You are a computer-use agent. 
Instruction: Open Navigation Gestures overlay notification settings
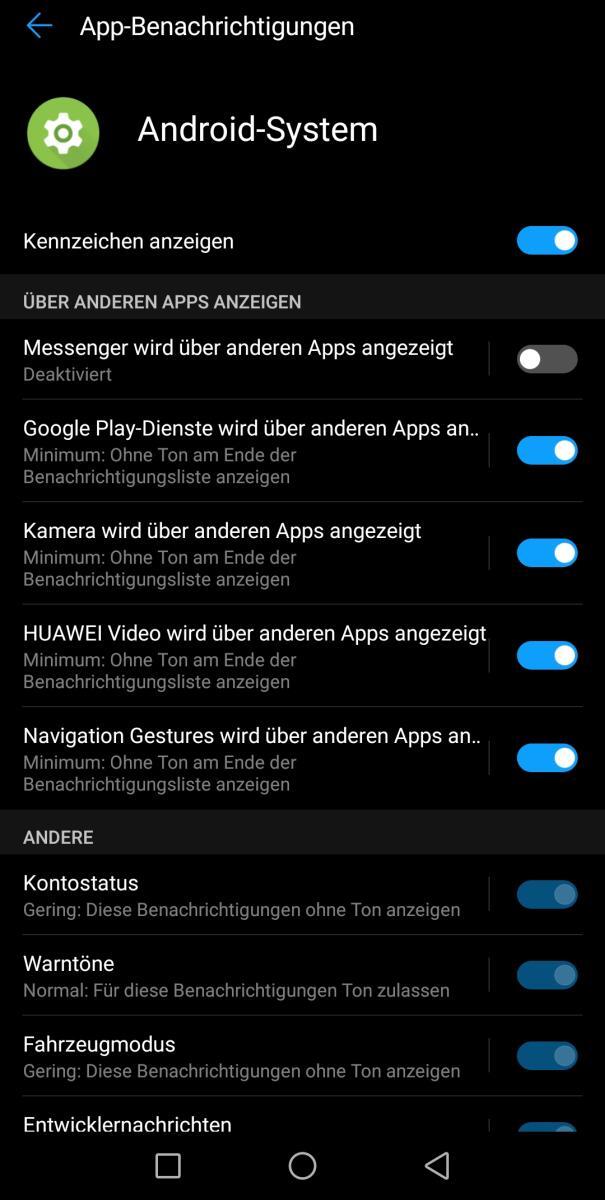click(x=240, y=758)
